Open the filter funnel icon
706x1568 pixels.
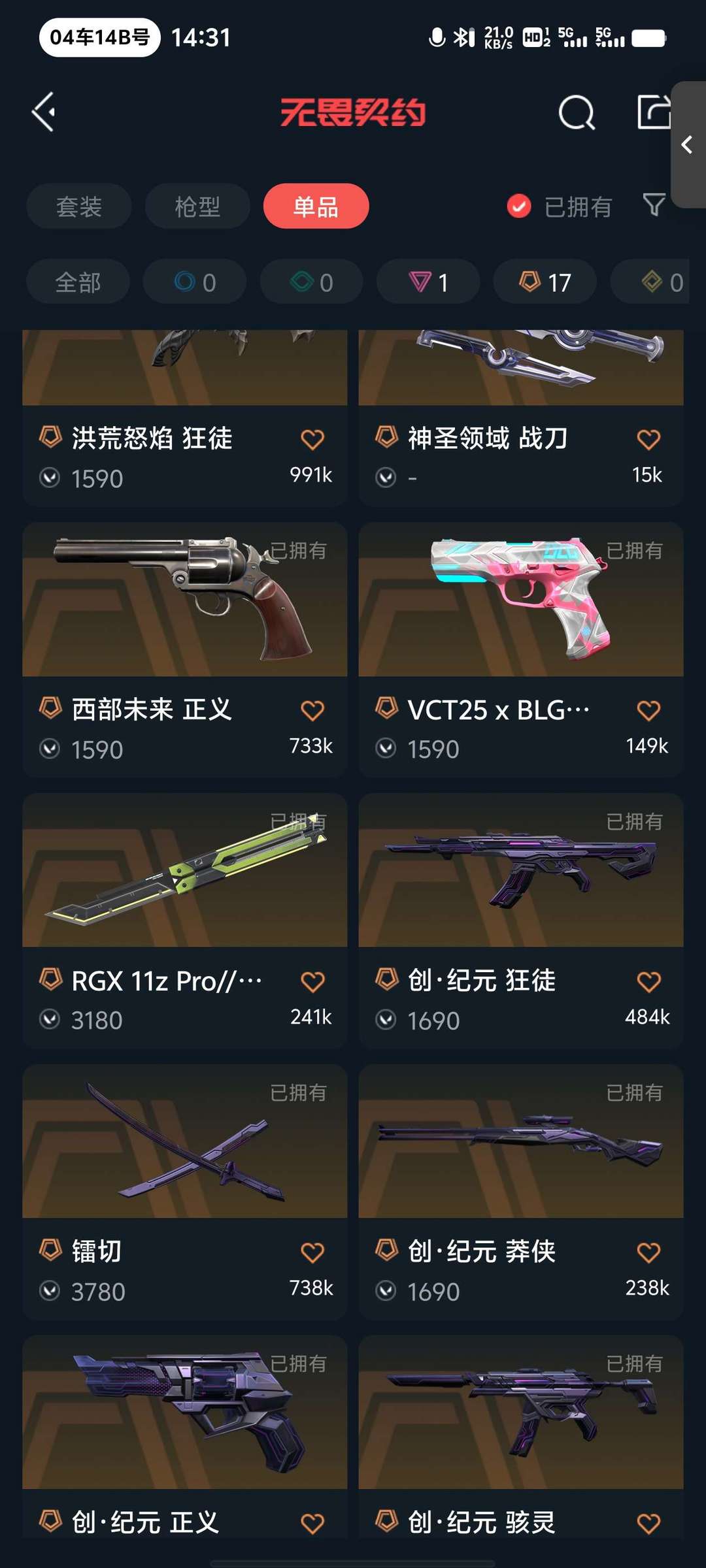pos(654,206)
